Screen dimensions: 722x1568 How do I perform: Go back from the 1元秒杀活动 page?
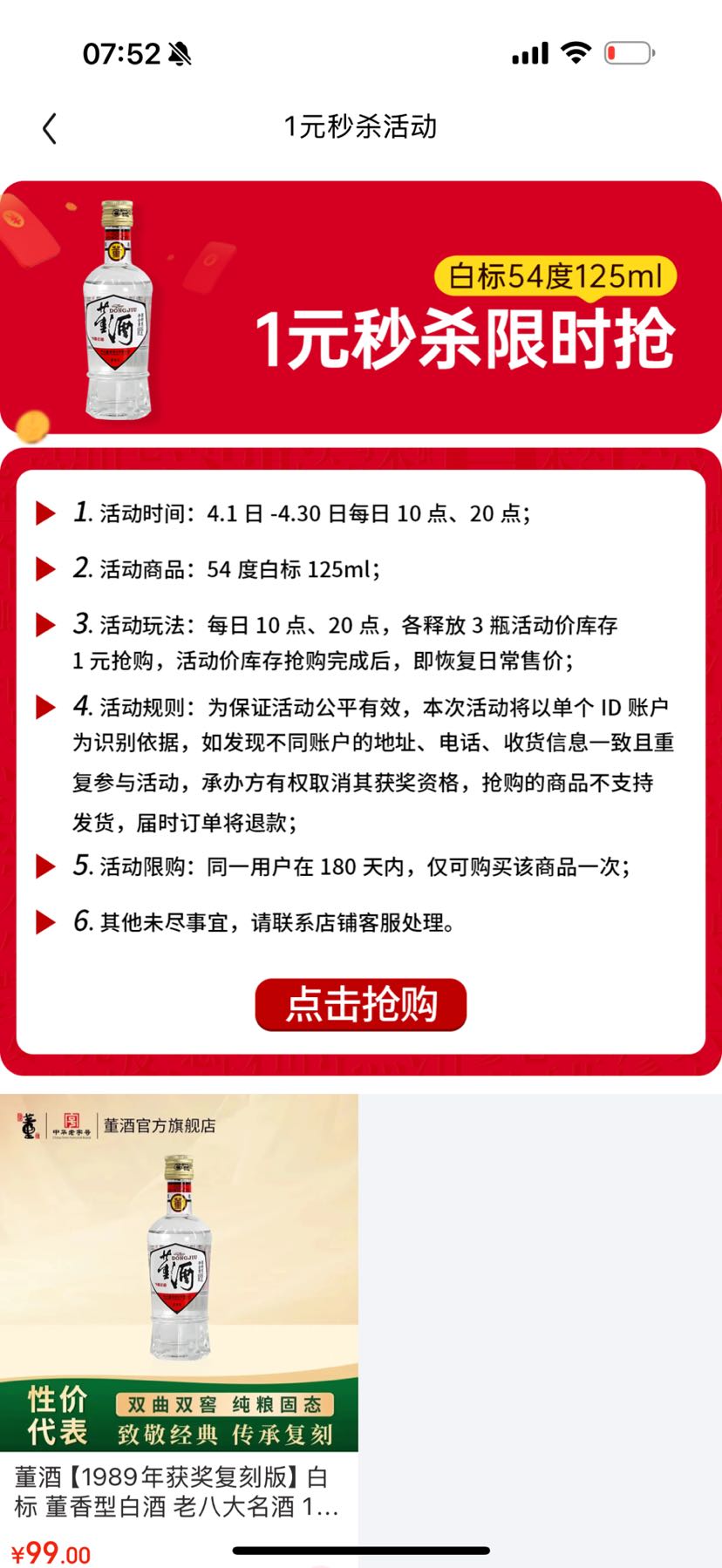pos(50,128)
